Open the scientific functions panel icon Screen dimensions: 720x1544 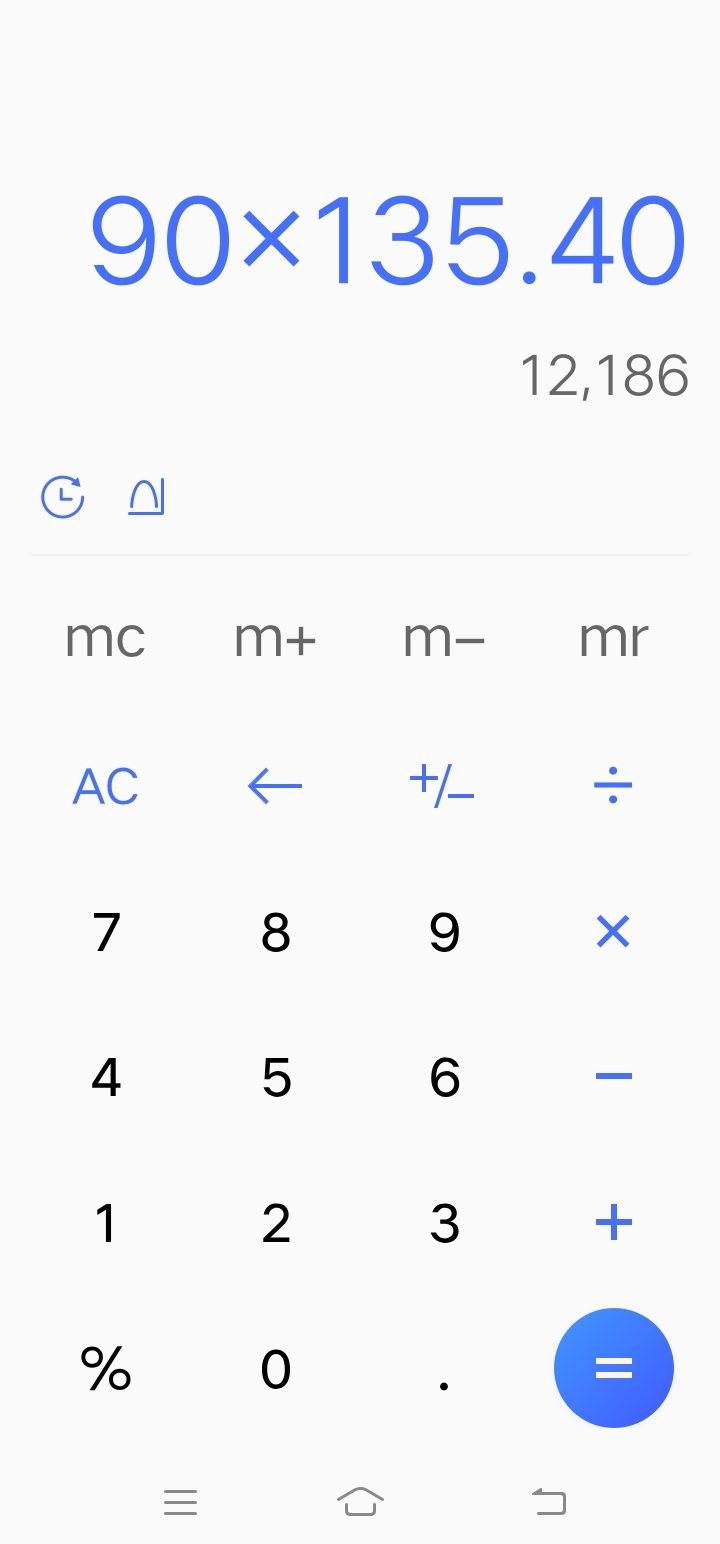146,497
